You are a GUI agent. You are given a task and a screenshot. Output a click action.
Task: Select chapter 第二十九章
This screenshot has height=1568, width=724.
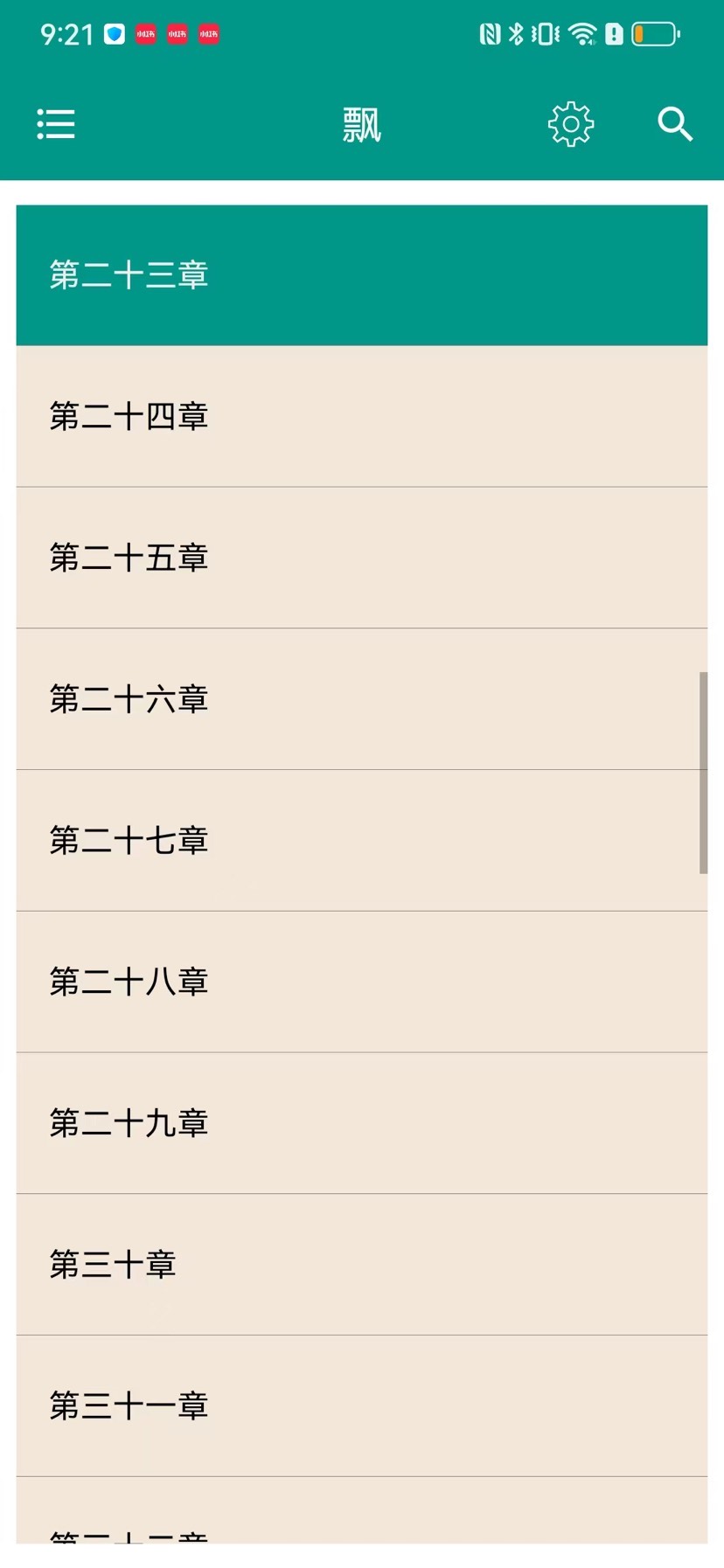tap(362, 1123)
